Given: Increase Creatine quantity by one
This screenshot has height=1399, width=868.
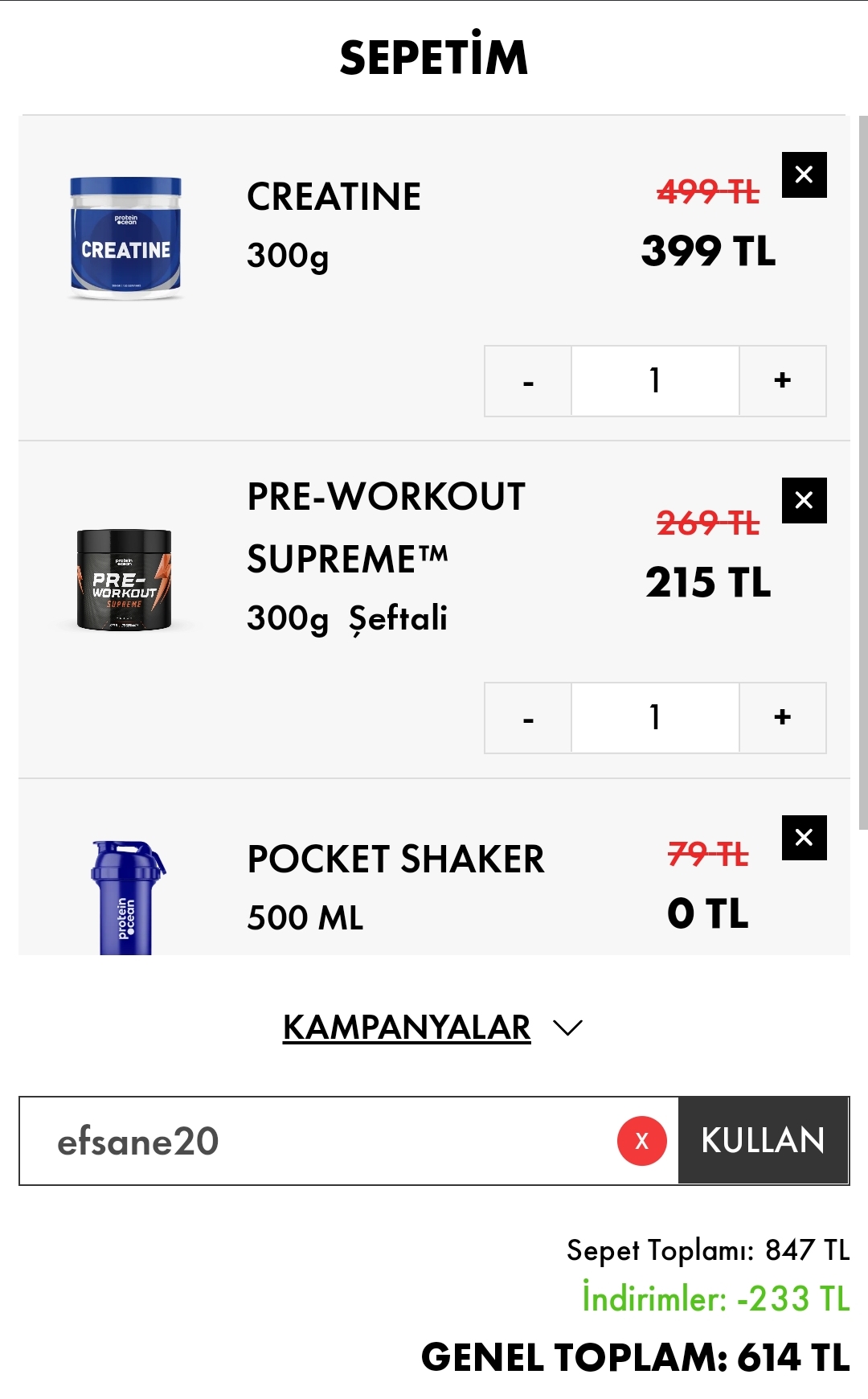Looking at the screenshot, I should point(782,381).
